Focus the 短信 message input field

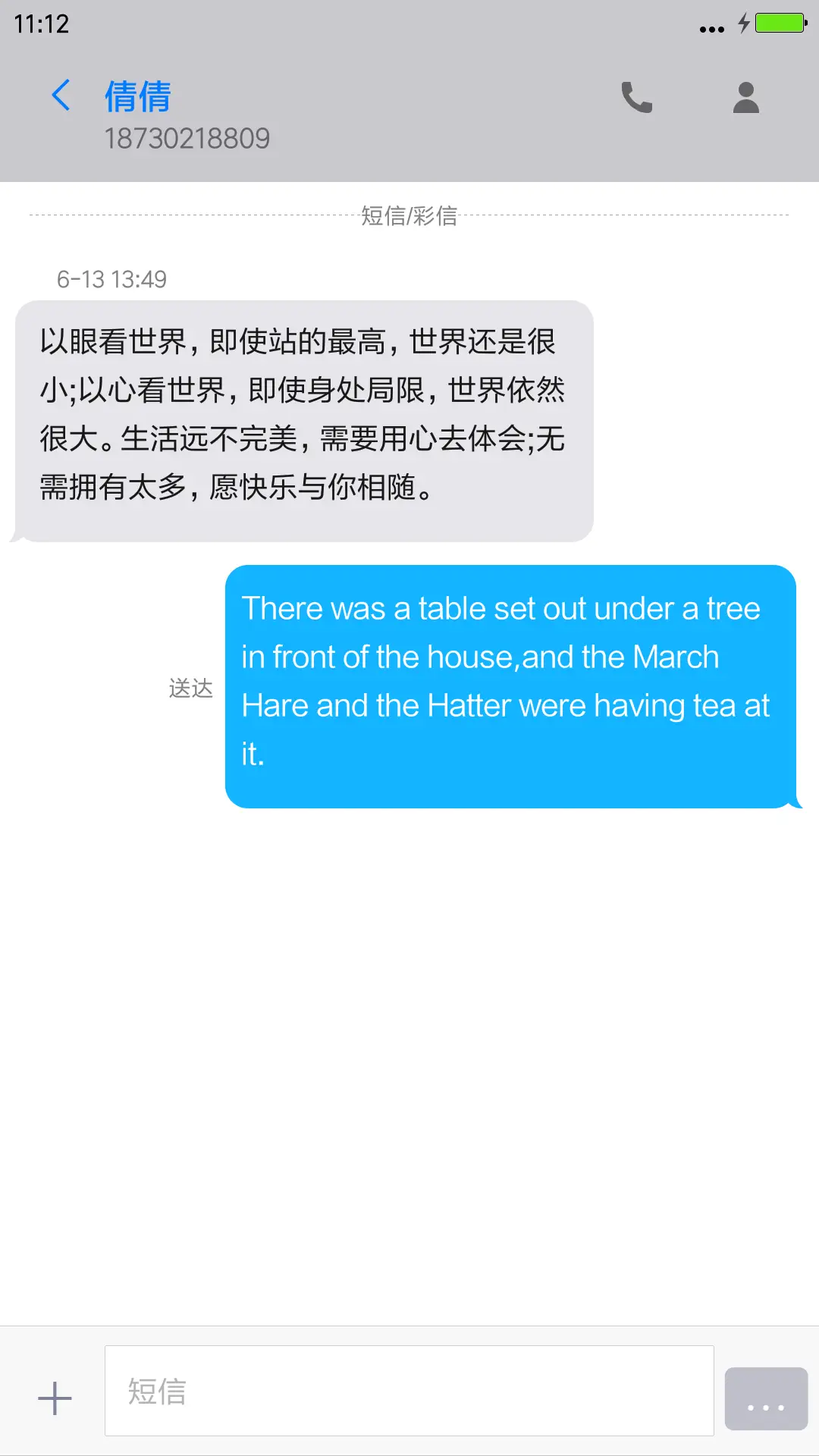409,1391
